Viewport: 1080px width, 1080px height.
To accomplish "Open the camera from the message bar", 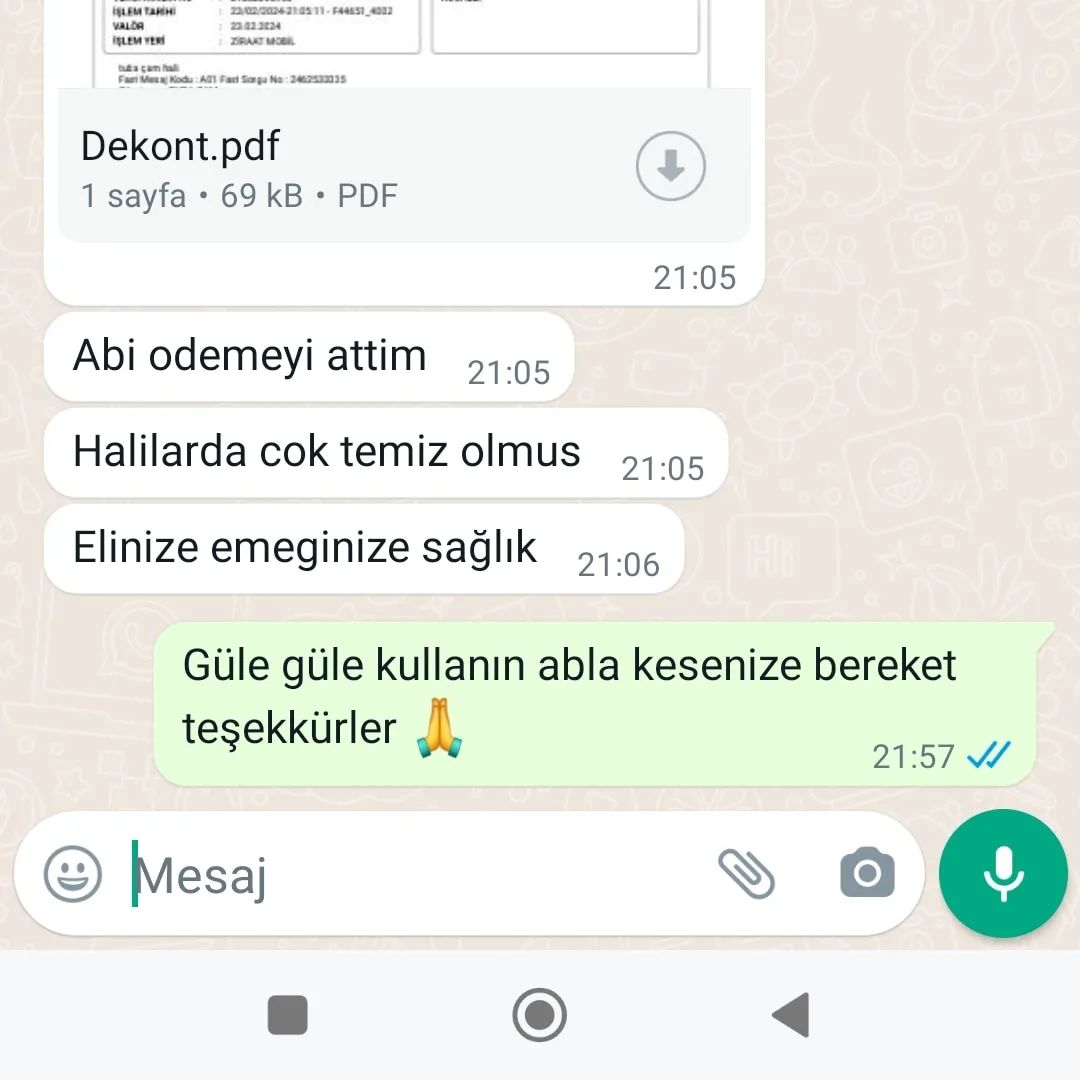I will pyautogui.click(x=867, y=874).
